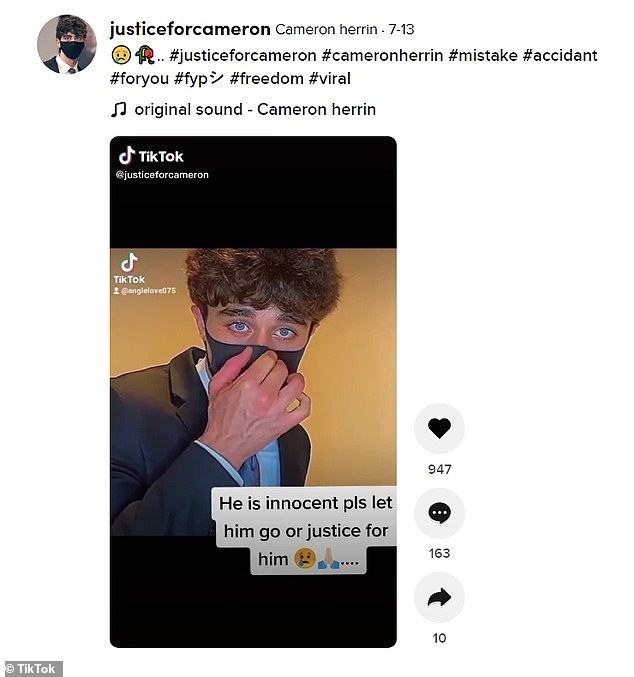Open the justiceforcameron profile picture

[x=67, y=44]
